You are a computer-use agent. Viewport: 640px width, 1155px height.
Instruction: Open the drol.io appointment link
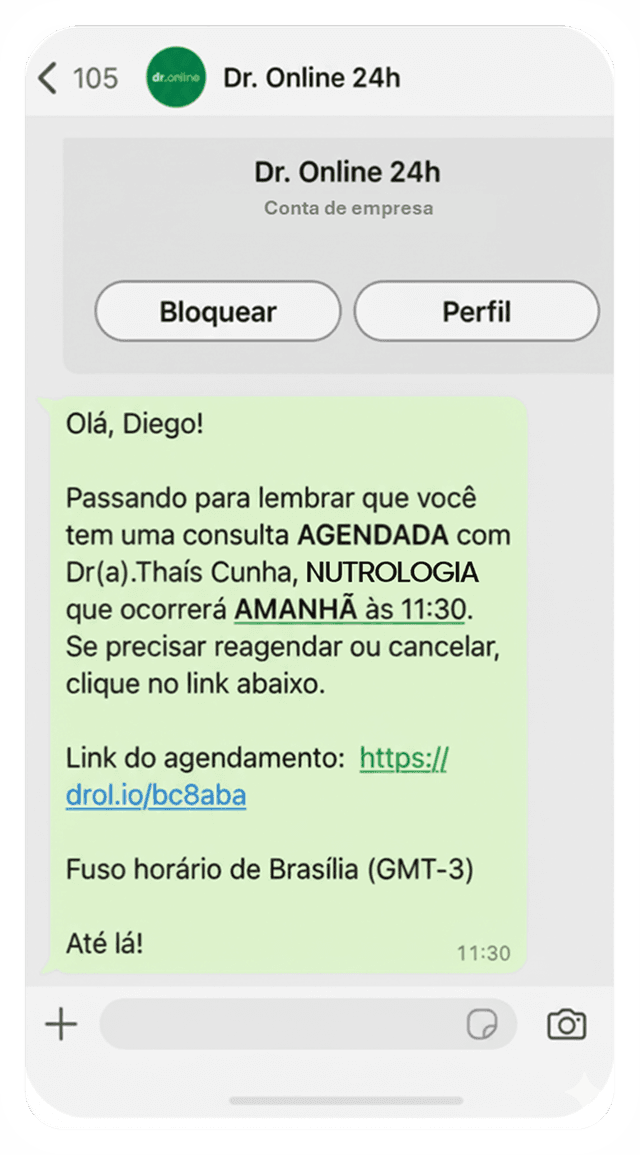pos(156,796)
